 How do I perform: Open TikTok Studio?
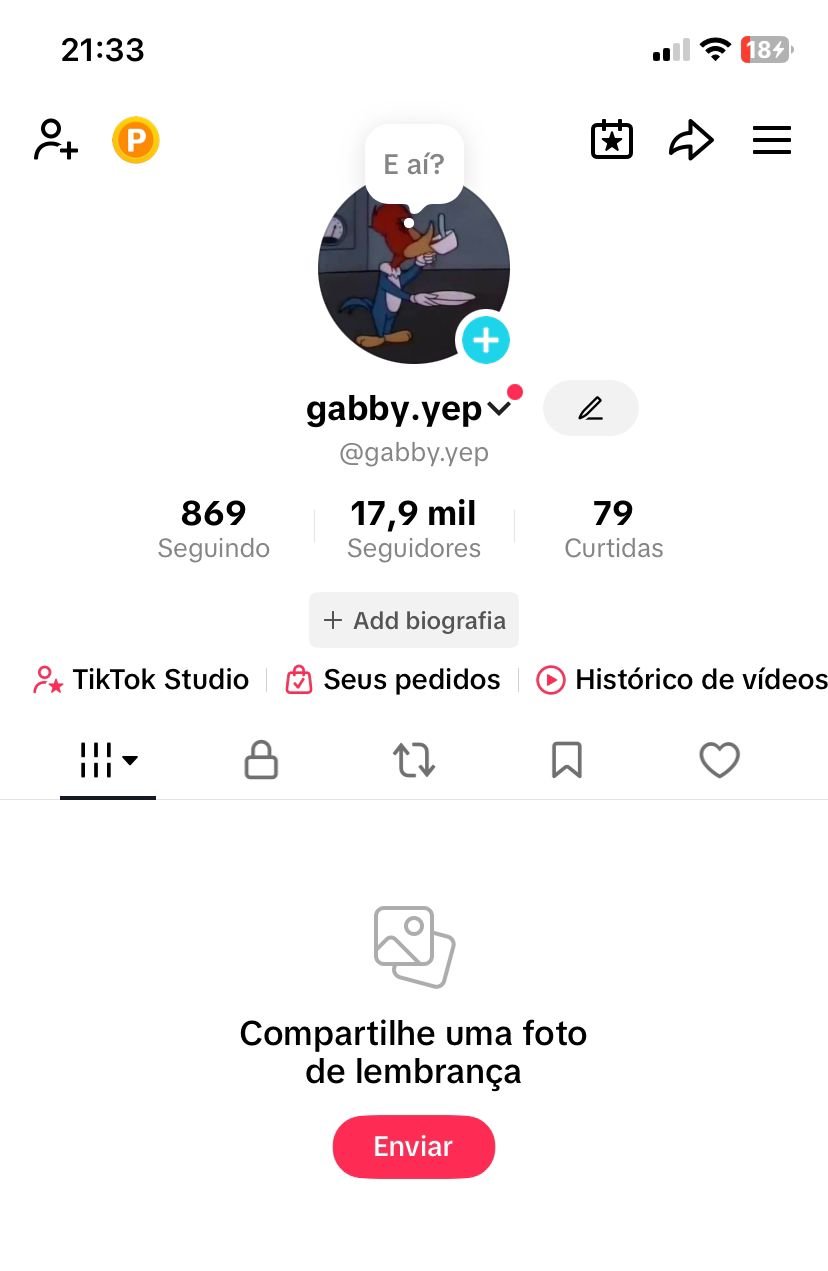coord(141,680)
